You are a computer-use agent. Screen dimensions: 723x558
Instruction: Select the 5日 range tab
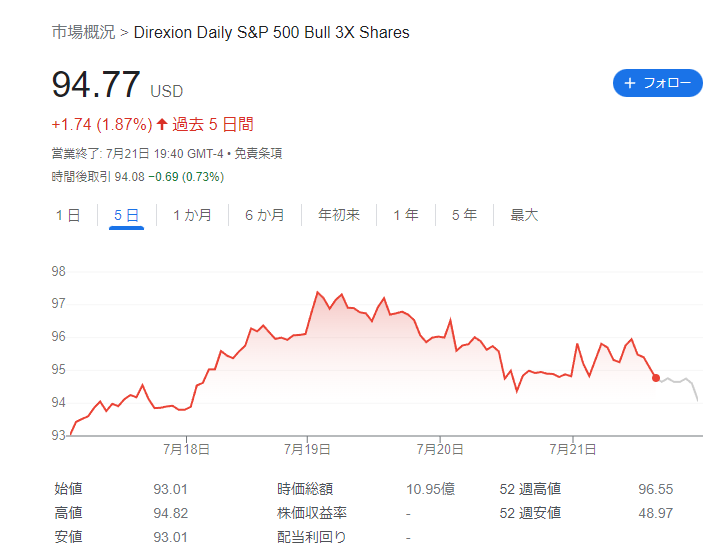coord(126,215)
